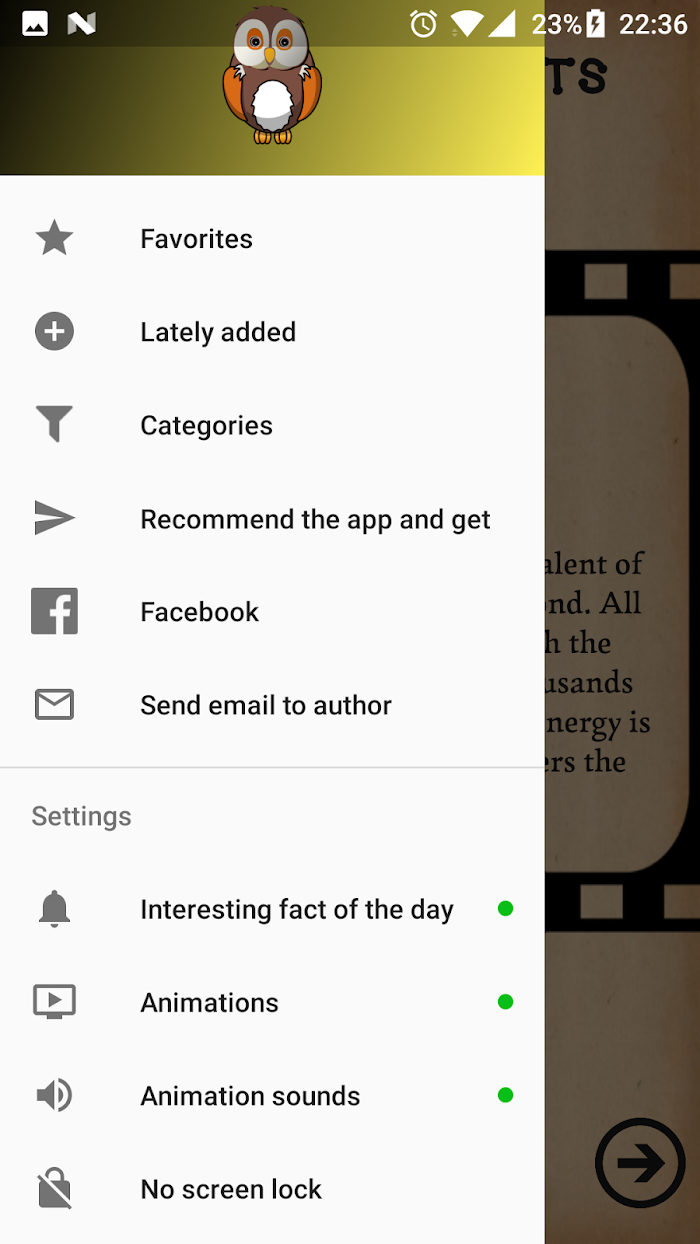This screenshot has height=1244, width=700.
Task: Turn off Animation sounds
Action: (x=272, y=1096)
